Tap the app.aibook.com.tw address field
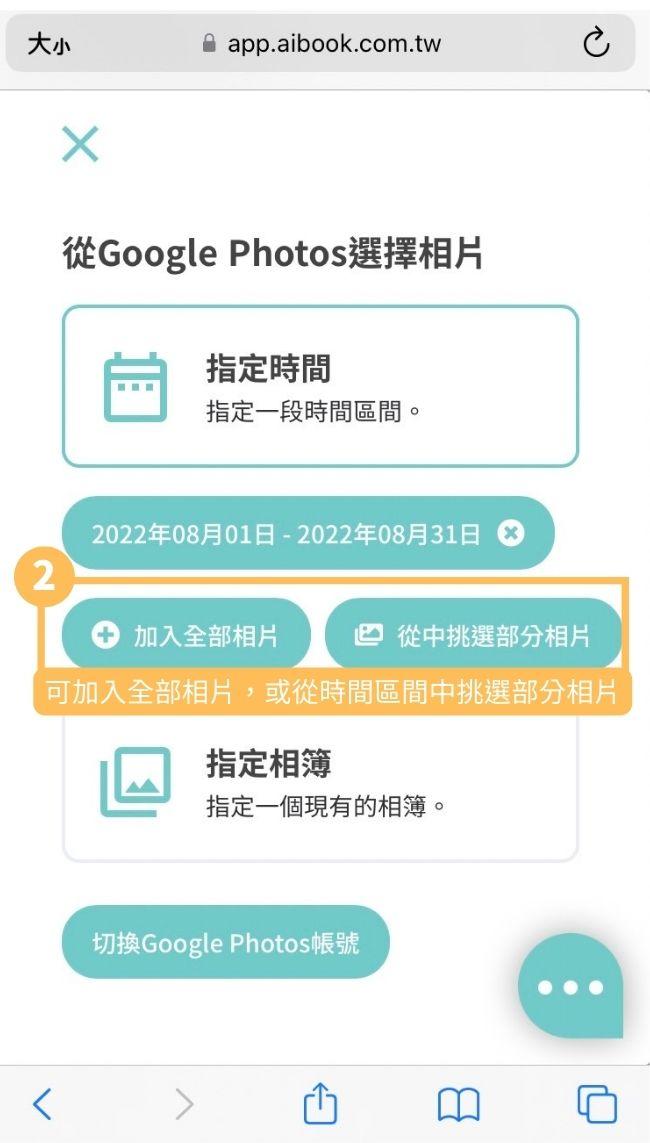Screen dimensions: 650x1143 click(322, 44)
